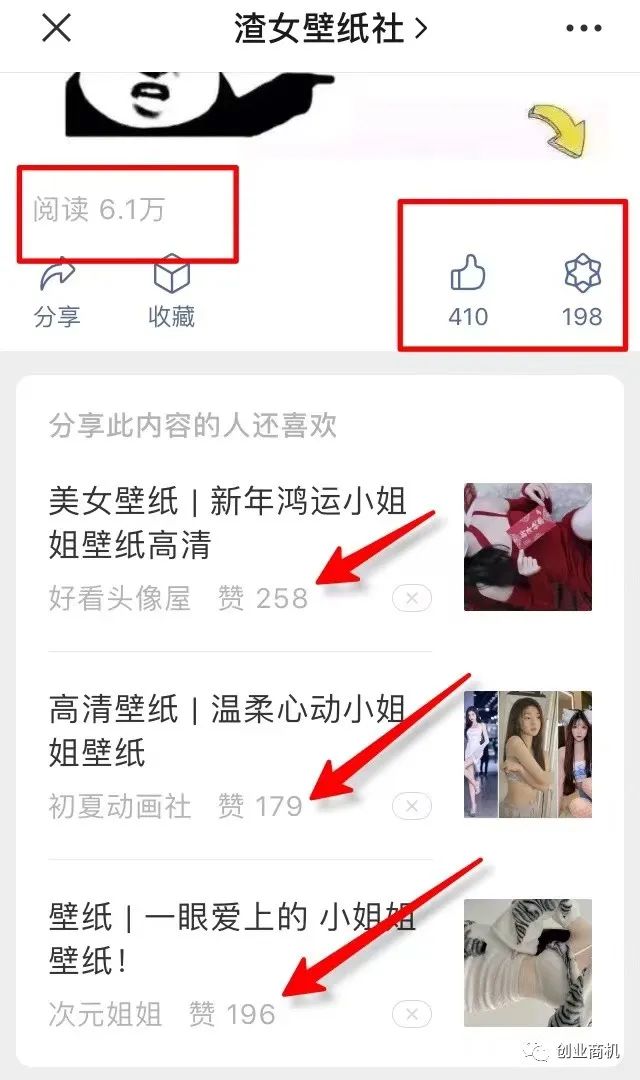Like the article with thumbs-up 410
The image size is (640, 1080).
point(468,288)
